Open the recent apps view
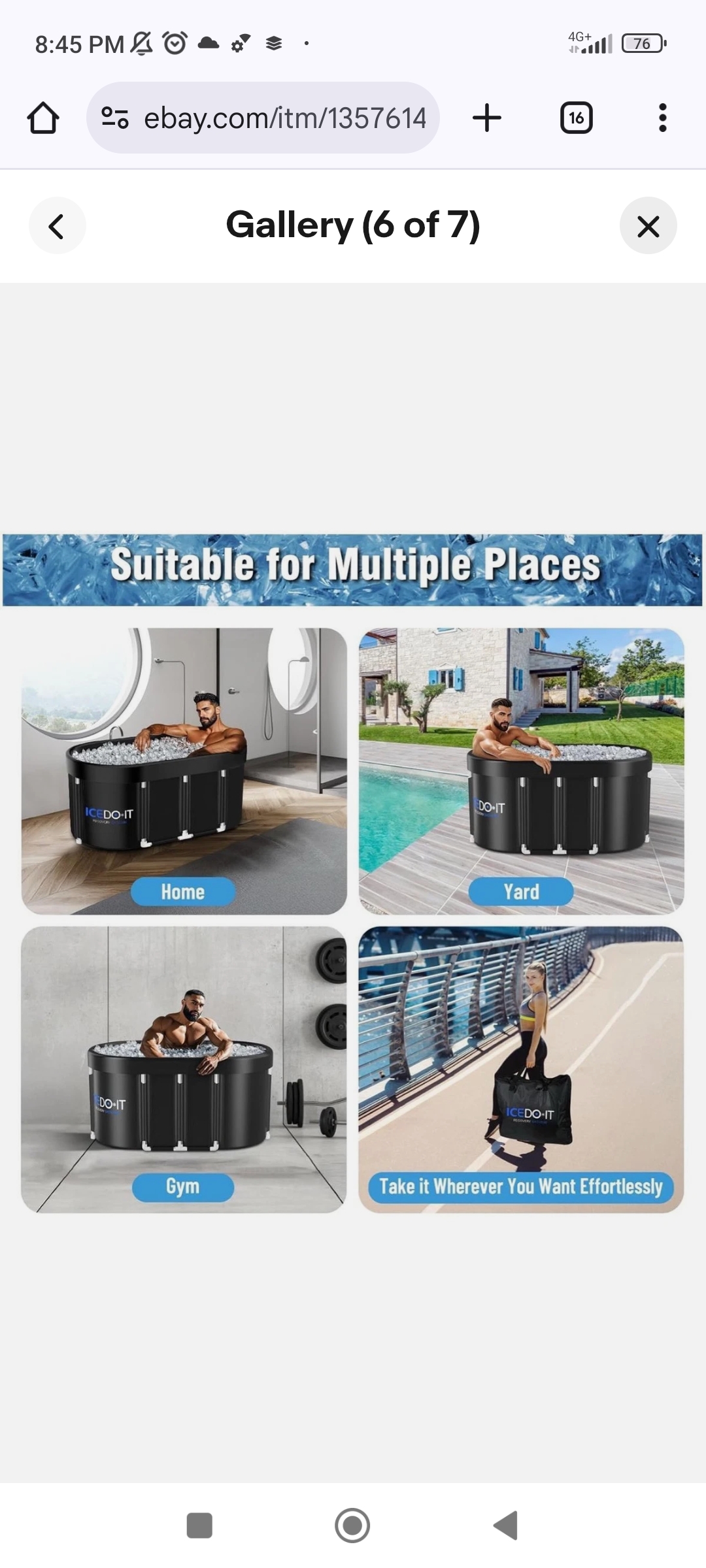Screen dimensions: 706x1568 click(199, 1526)
